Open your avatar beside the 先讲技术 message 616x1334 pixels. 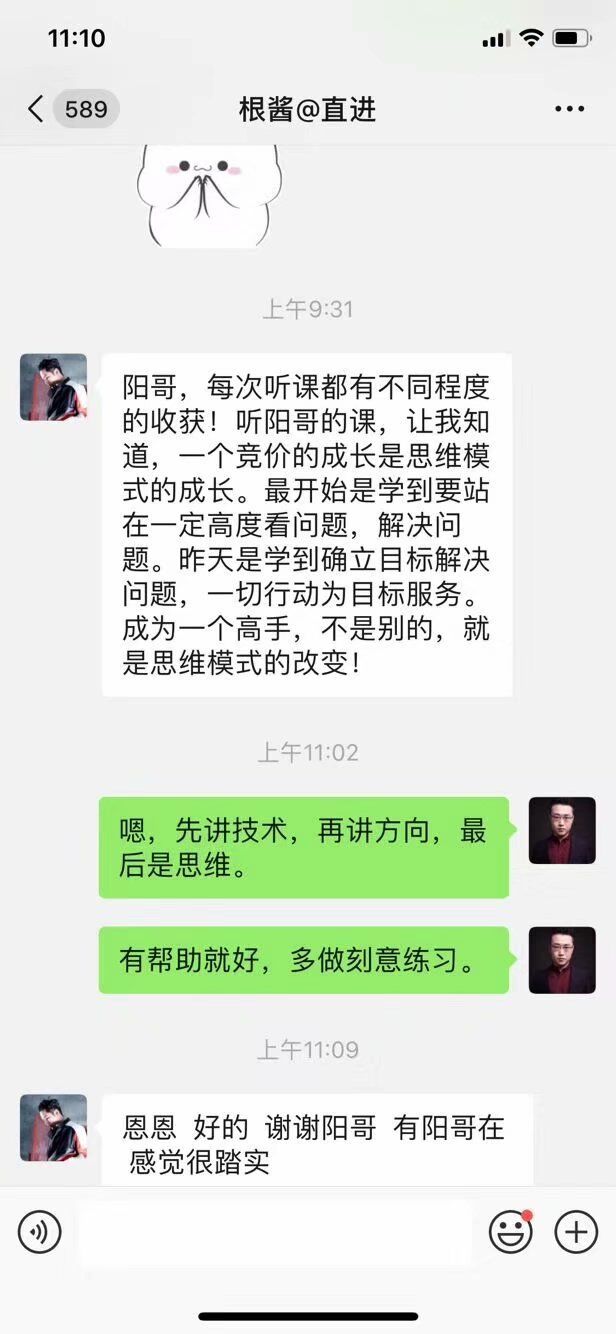point(562,830)
